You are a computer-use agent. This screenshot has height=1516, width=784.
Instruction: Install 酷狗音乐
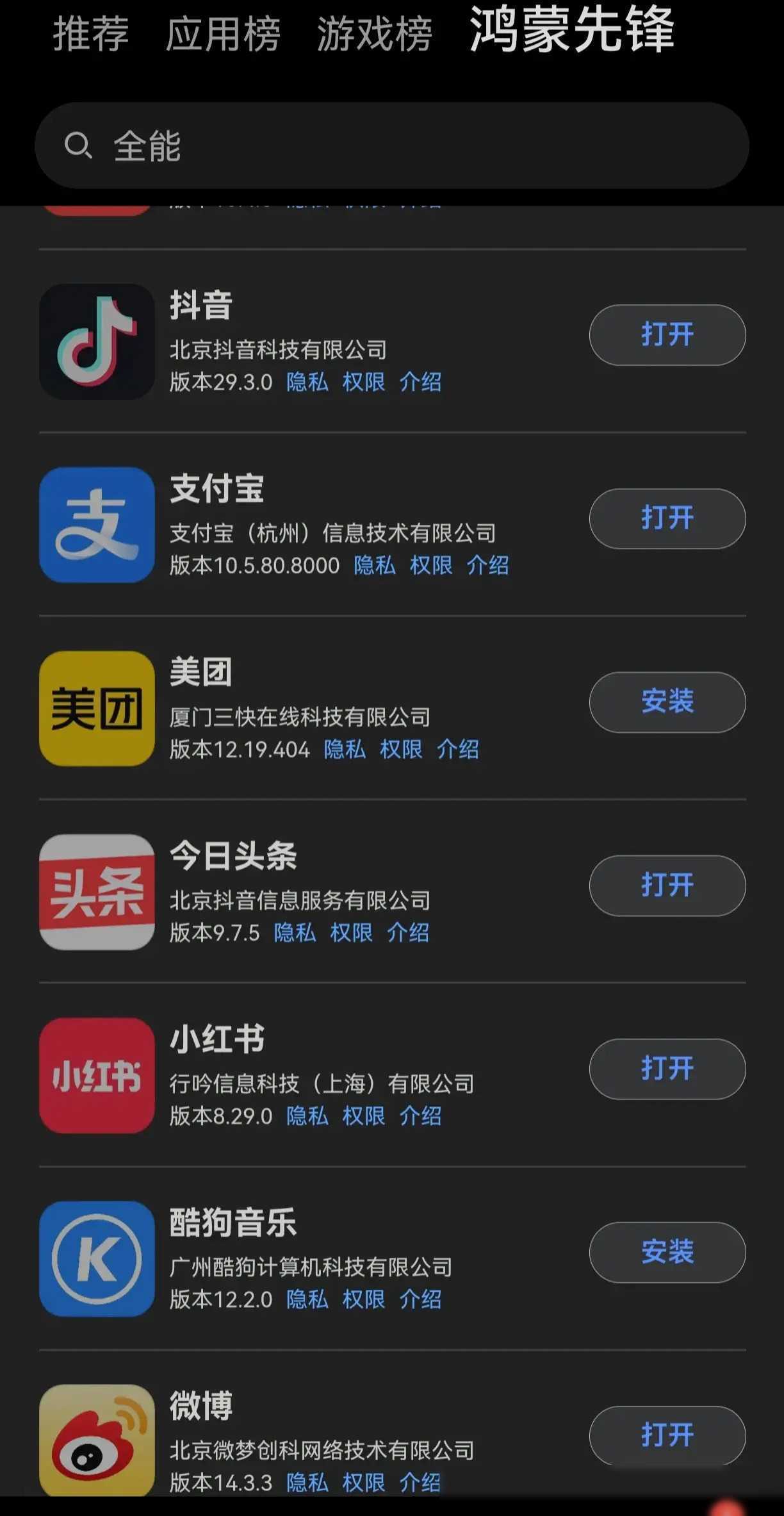(667, 1252)
